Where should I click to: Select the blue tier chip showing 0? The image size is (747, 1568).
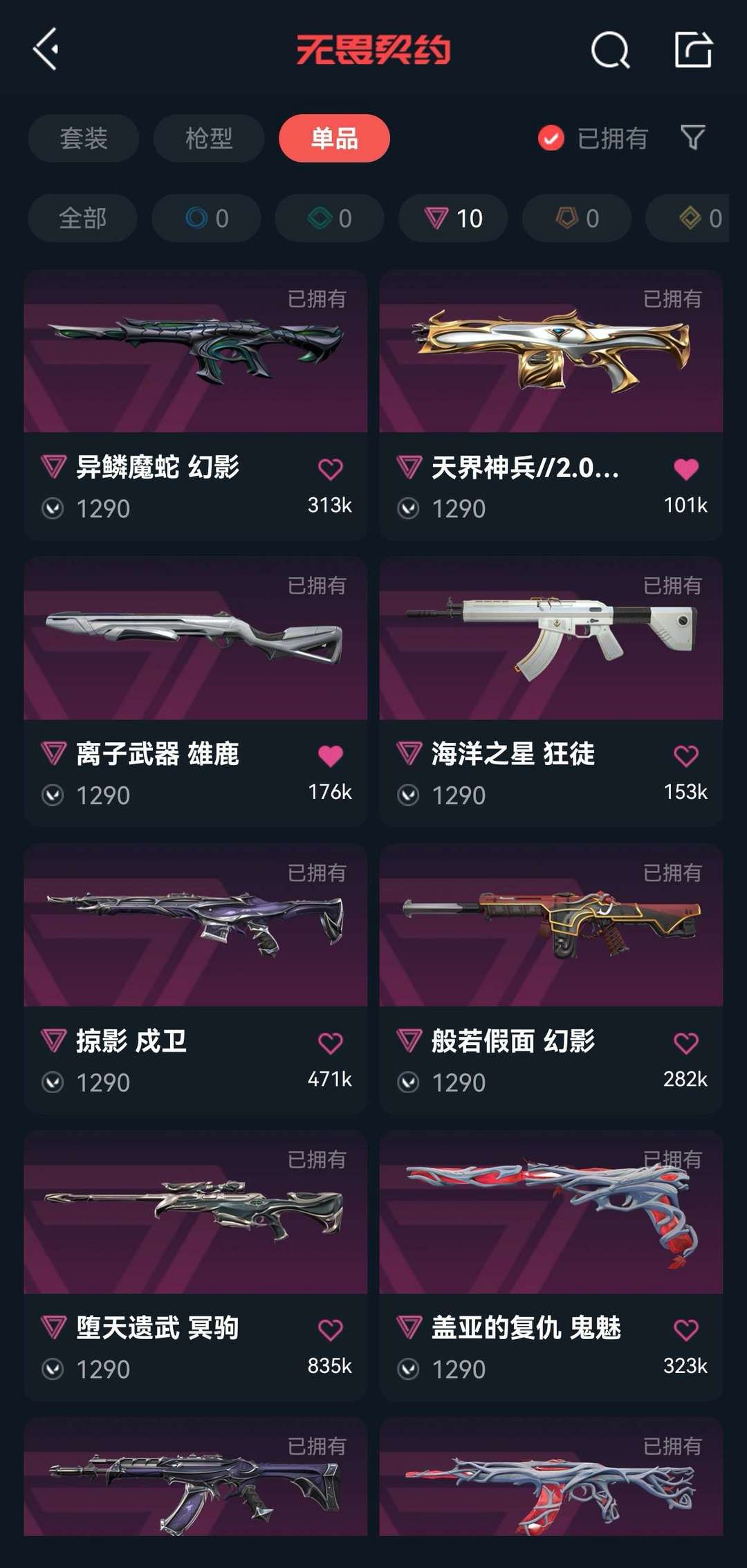[x=206, y=219]
